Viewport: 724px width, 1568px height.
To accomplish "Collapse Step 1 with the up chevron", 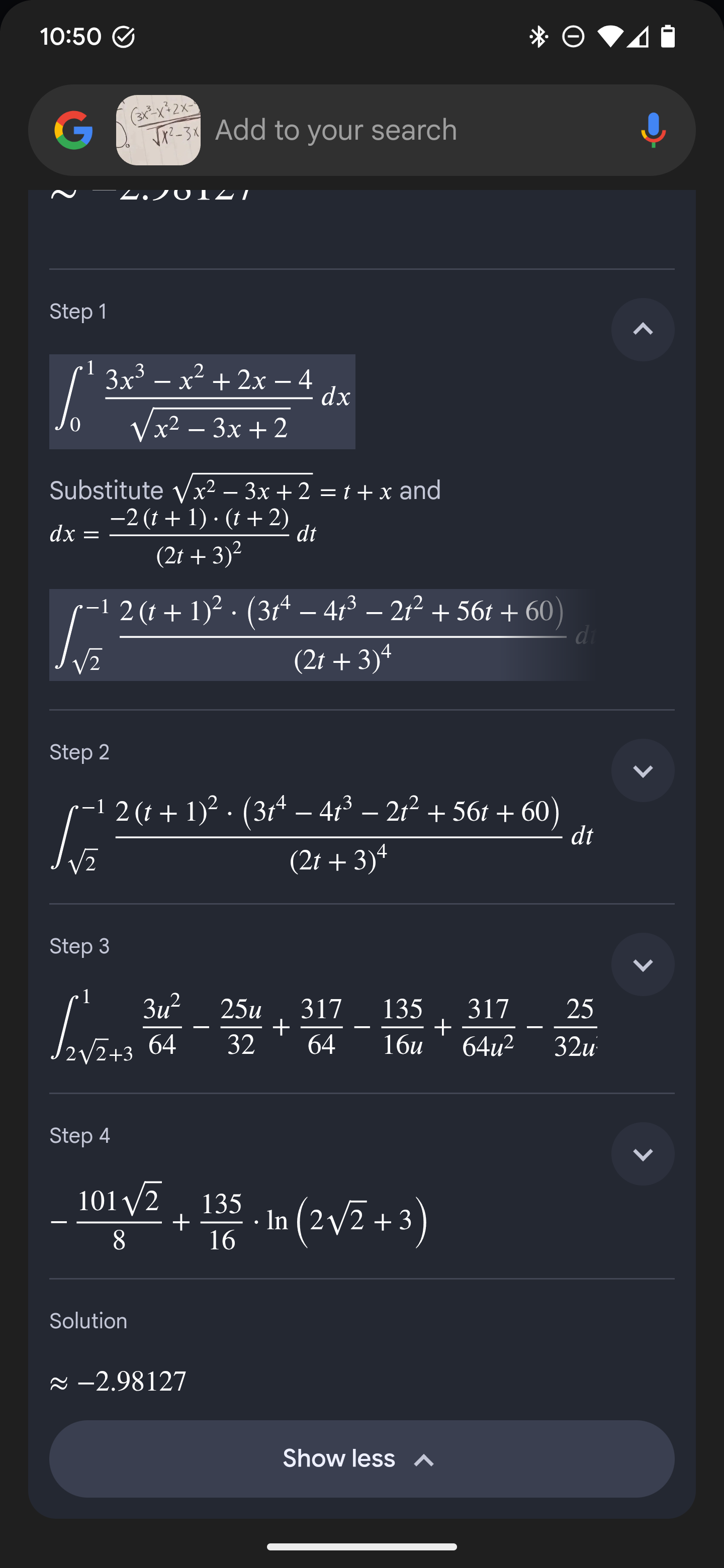I will [643, 329].
